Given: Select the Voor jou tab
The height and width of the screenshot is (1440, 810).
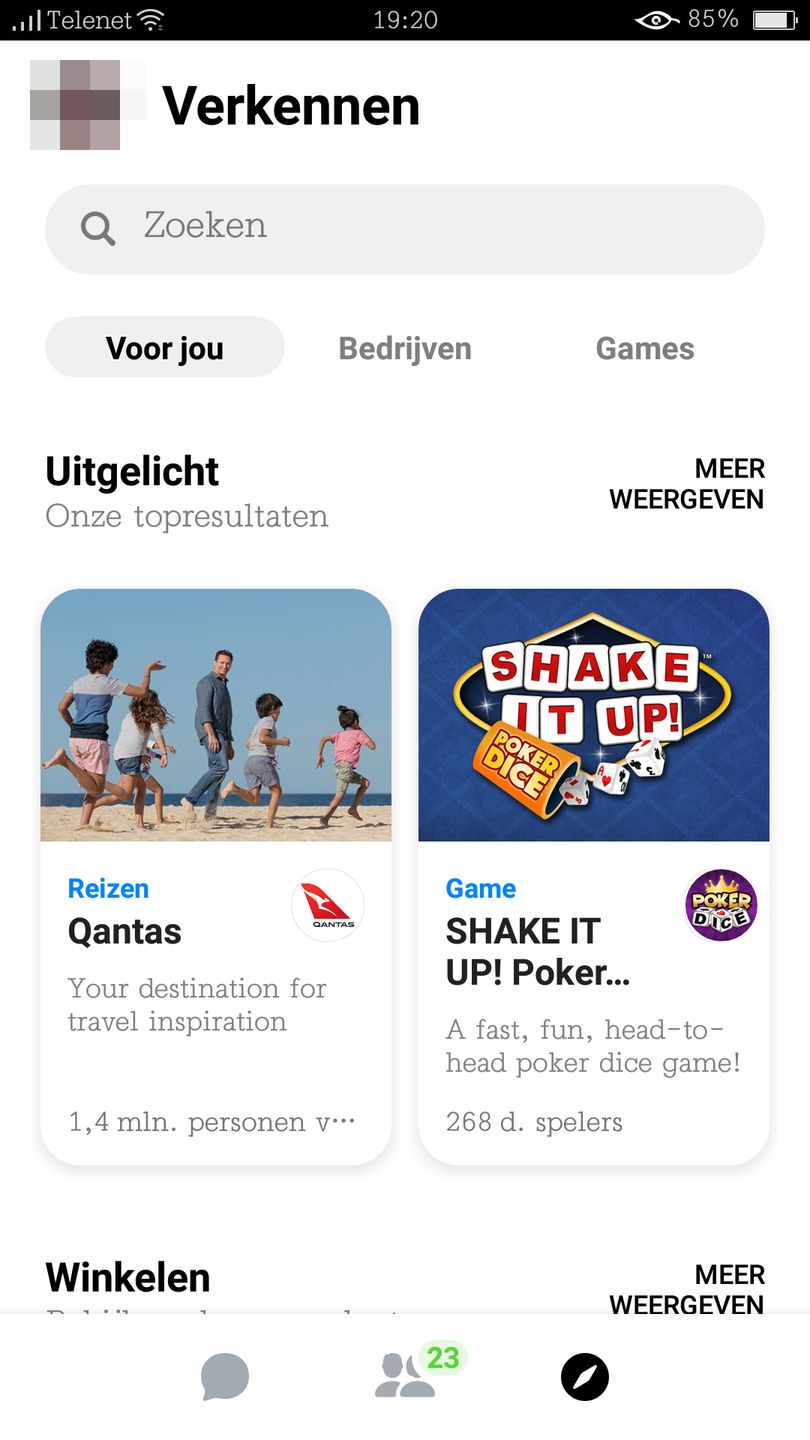Looking at the screenshot, I should (165, 348).
